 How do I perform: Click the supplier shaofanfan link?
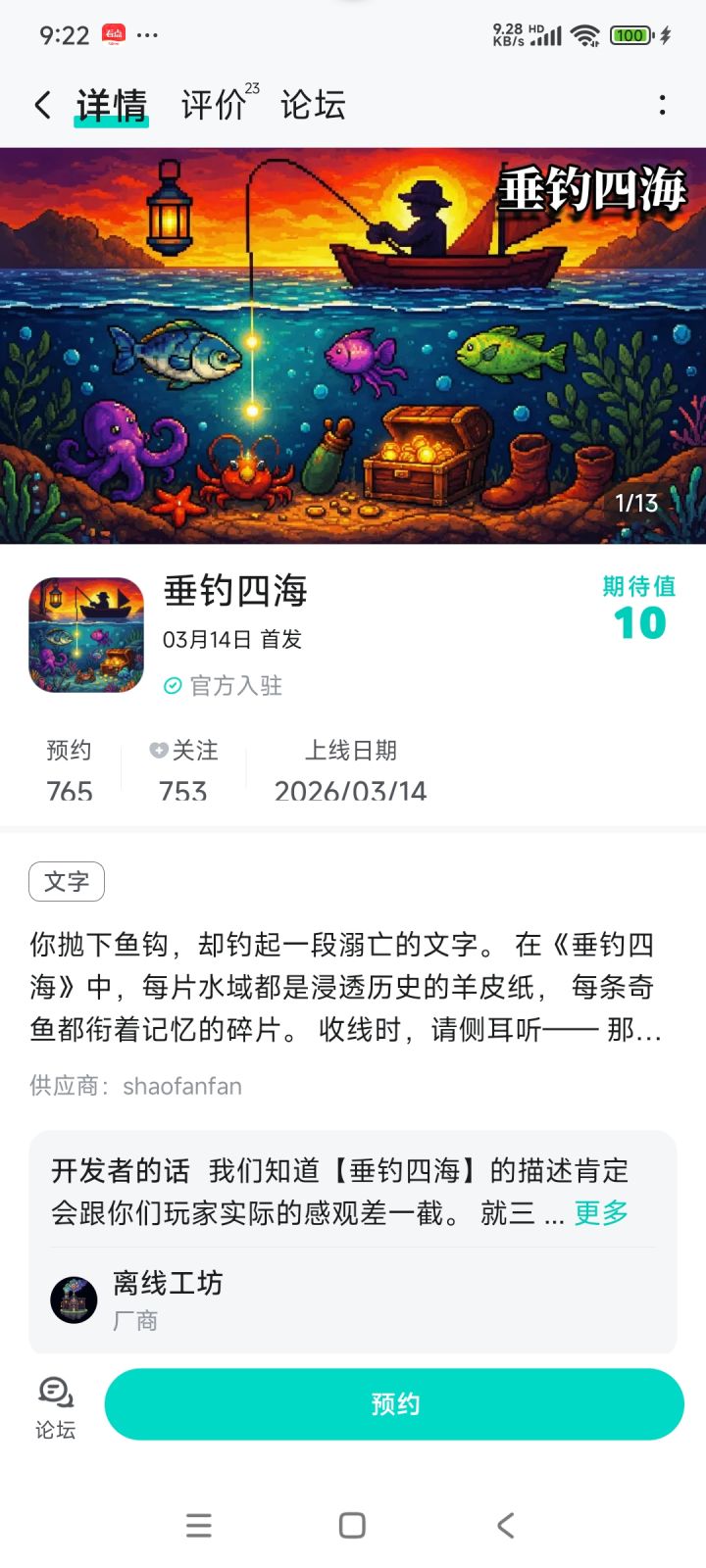[x=182, y=1085]
